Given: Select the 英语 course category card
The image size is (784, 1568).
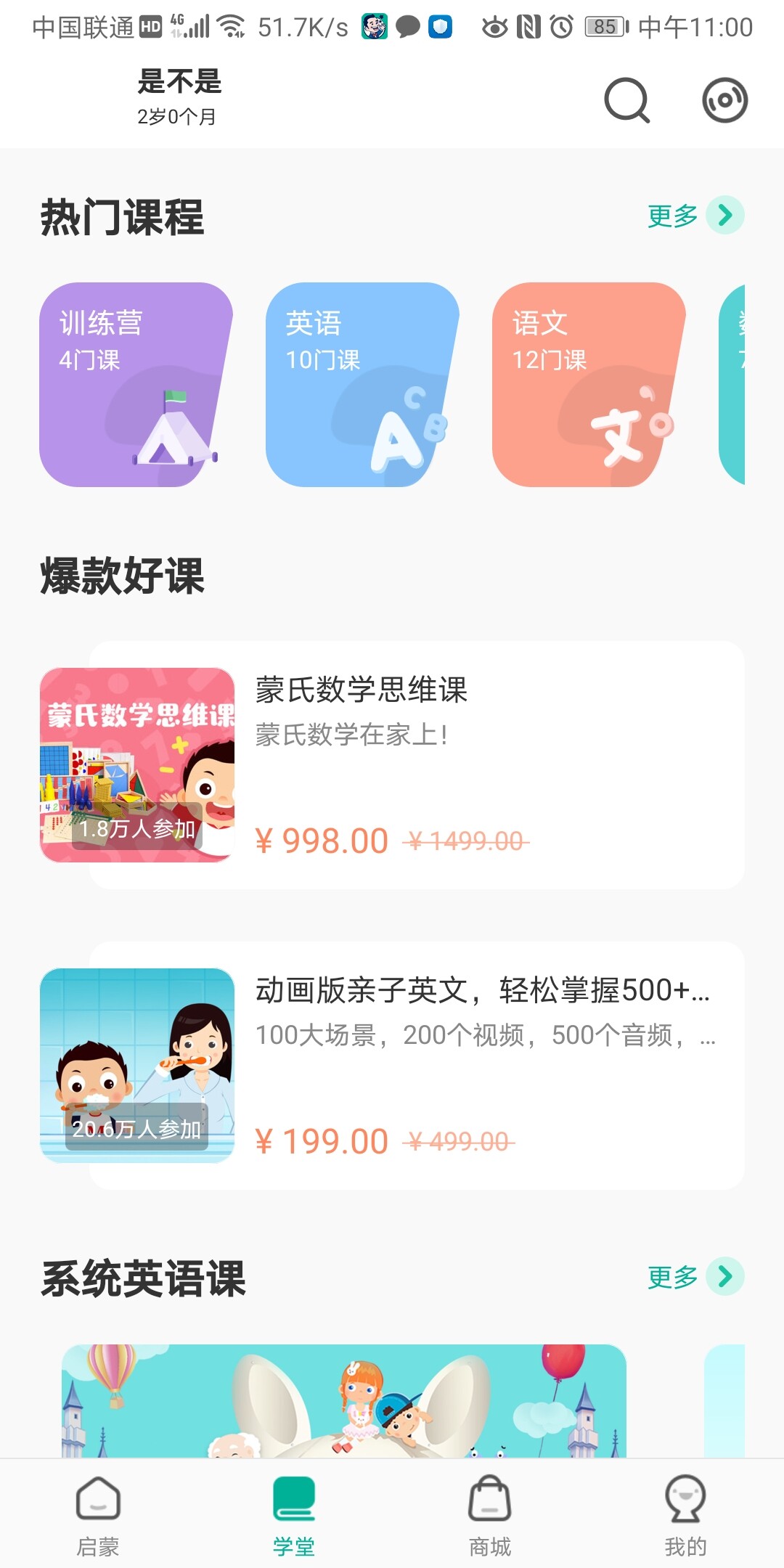Looking at the screenshot, I should (x=362, y=385).
